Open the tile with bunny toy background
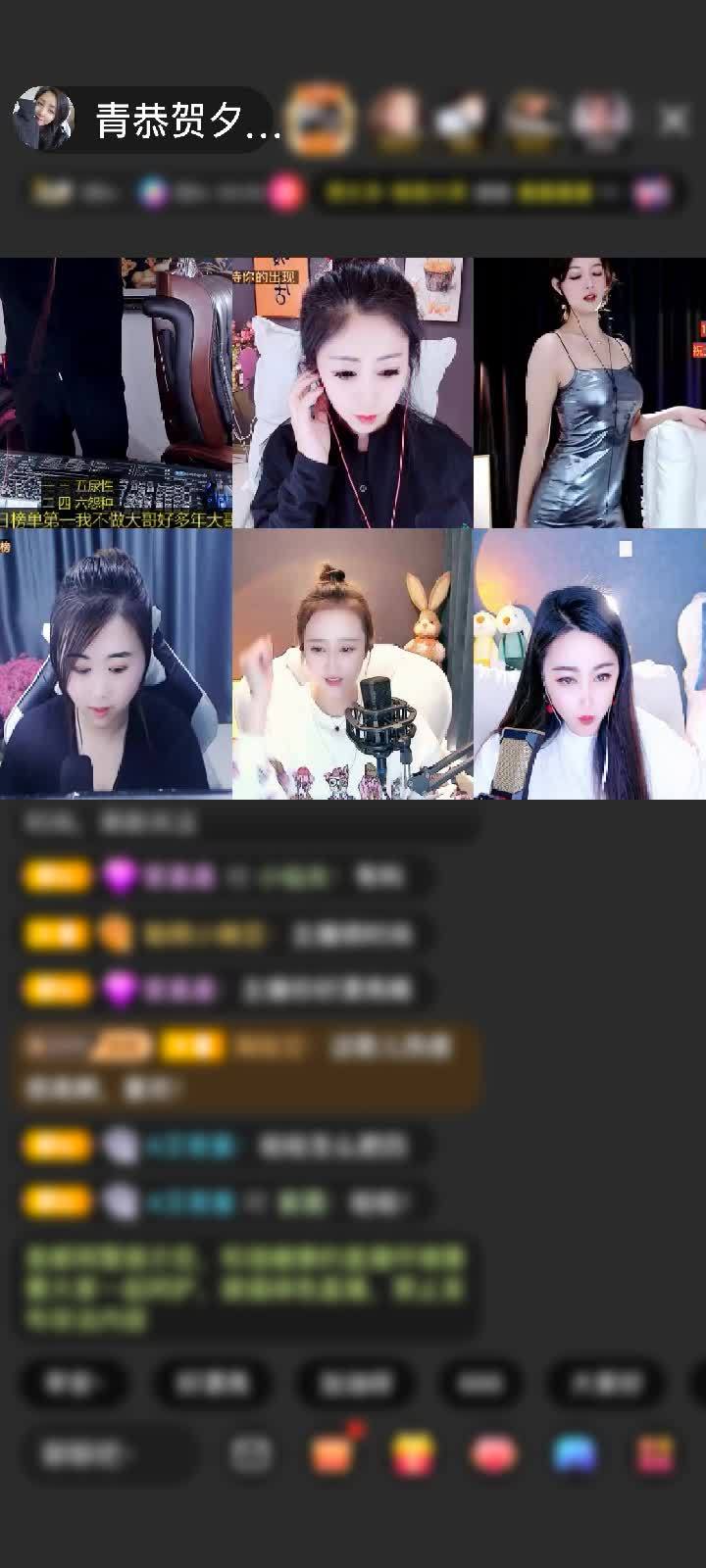The width and height of the screenshot is (706, 1568). (x=353, y=664)
